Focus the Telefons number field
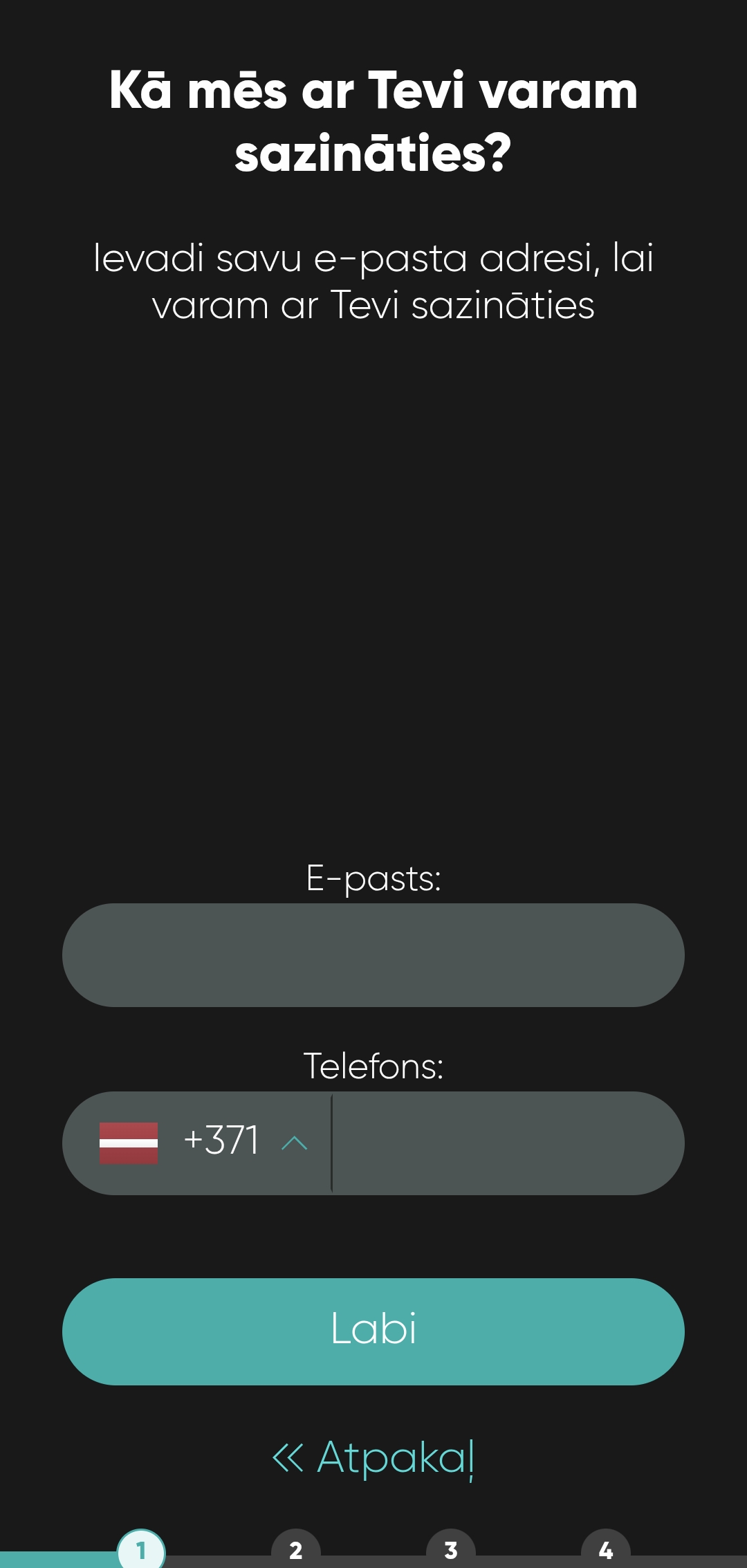 [508, 1143]
